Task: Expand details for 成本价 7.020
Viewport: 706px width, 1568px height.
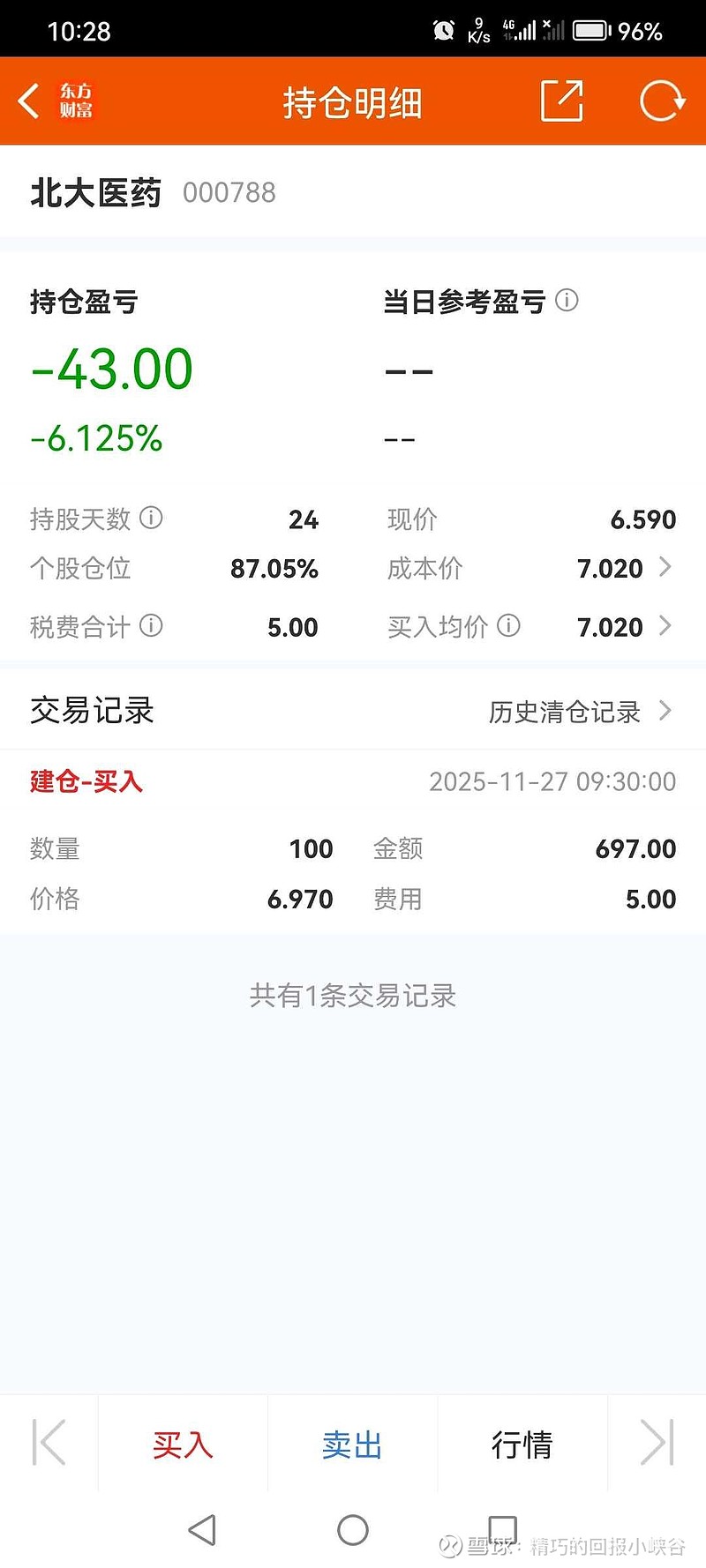Action: 666,568
